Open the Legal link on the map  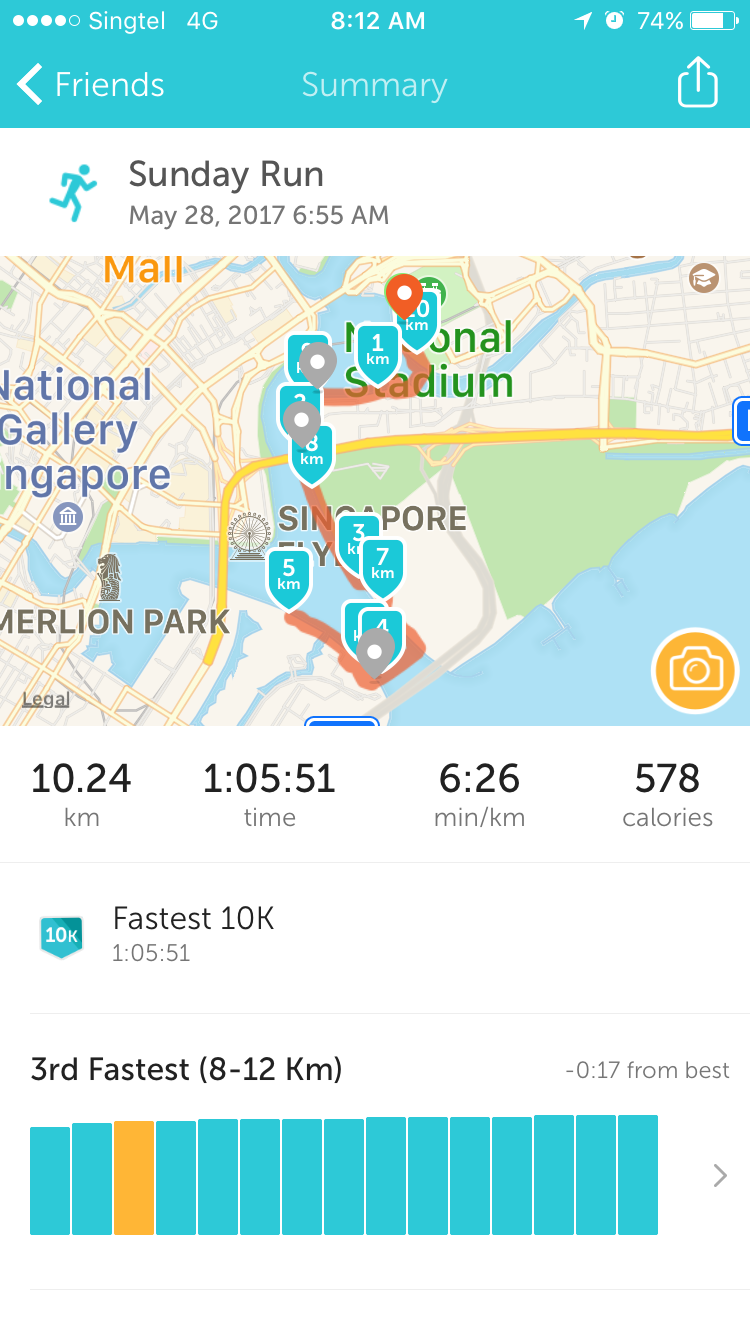point(46,699)
